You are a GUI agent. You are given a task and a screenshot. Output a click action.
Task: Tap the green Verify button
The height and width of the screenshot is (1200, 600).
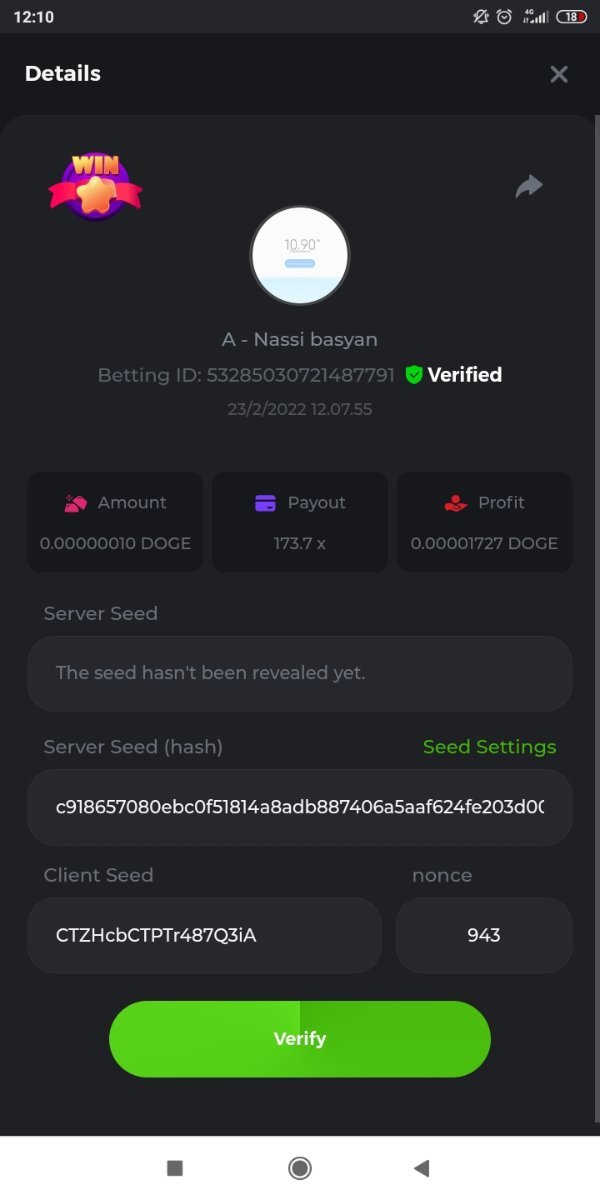[x=300, y=1039]
